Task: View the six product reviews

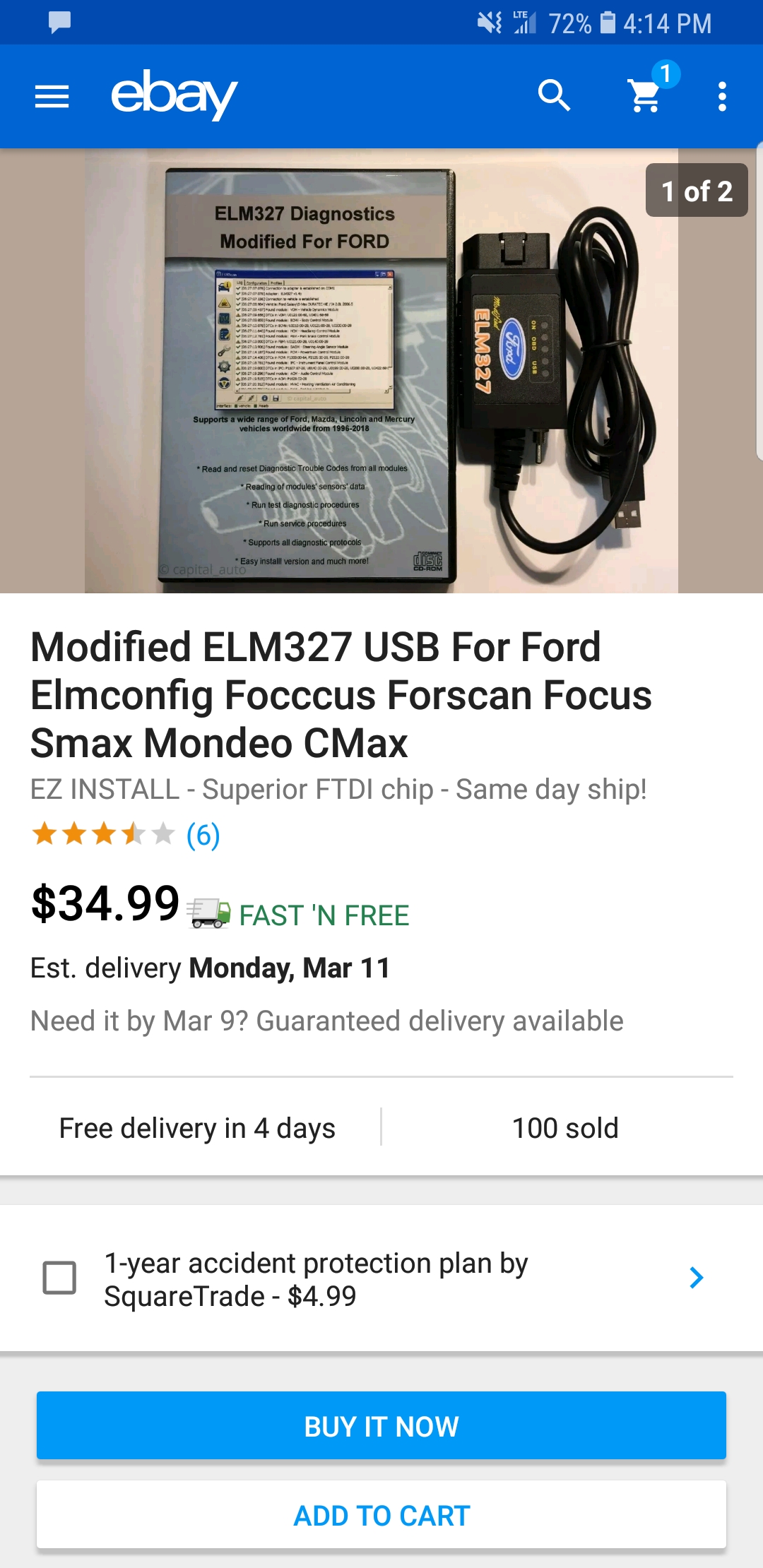Action: [x=203, y=835]
